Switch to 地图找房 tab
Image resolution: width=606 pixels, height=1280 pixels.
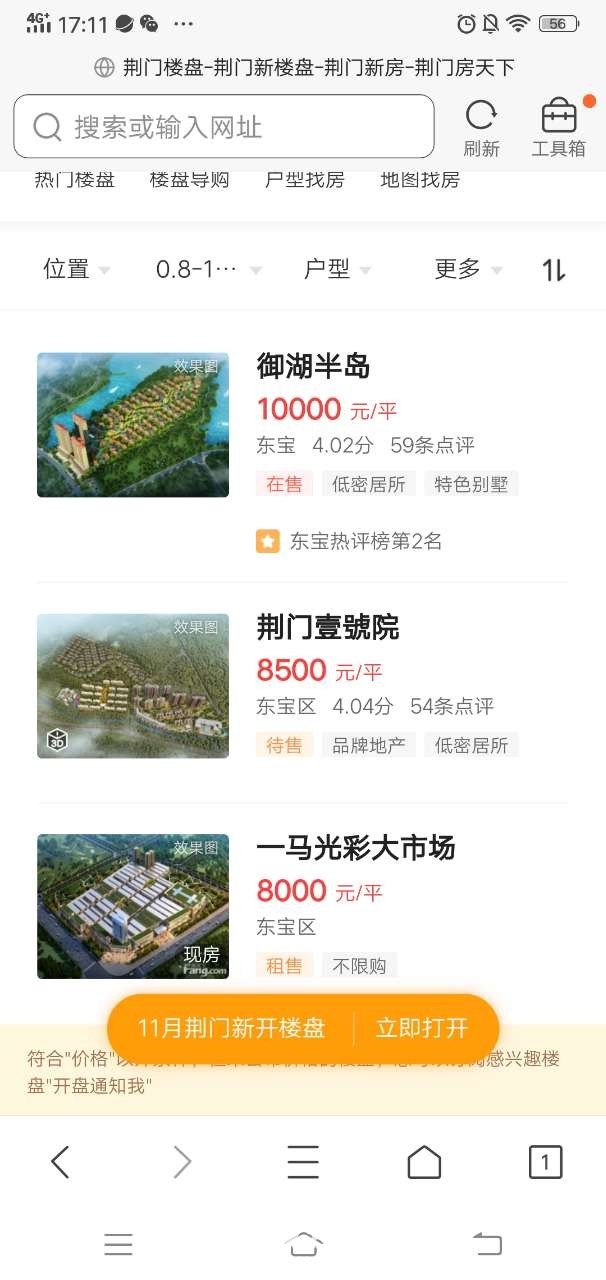pos(420,180)
